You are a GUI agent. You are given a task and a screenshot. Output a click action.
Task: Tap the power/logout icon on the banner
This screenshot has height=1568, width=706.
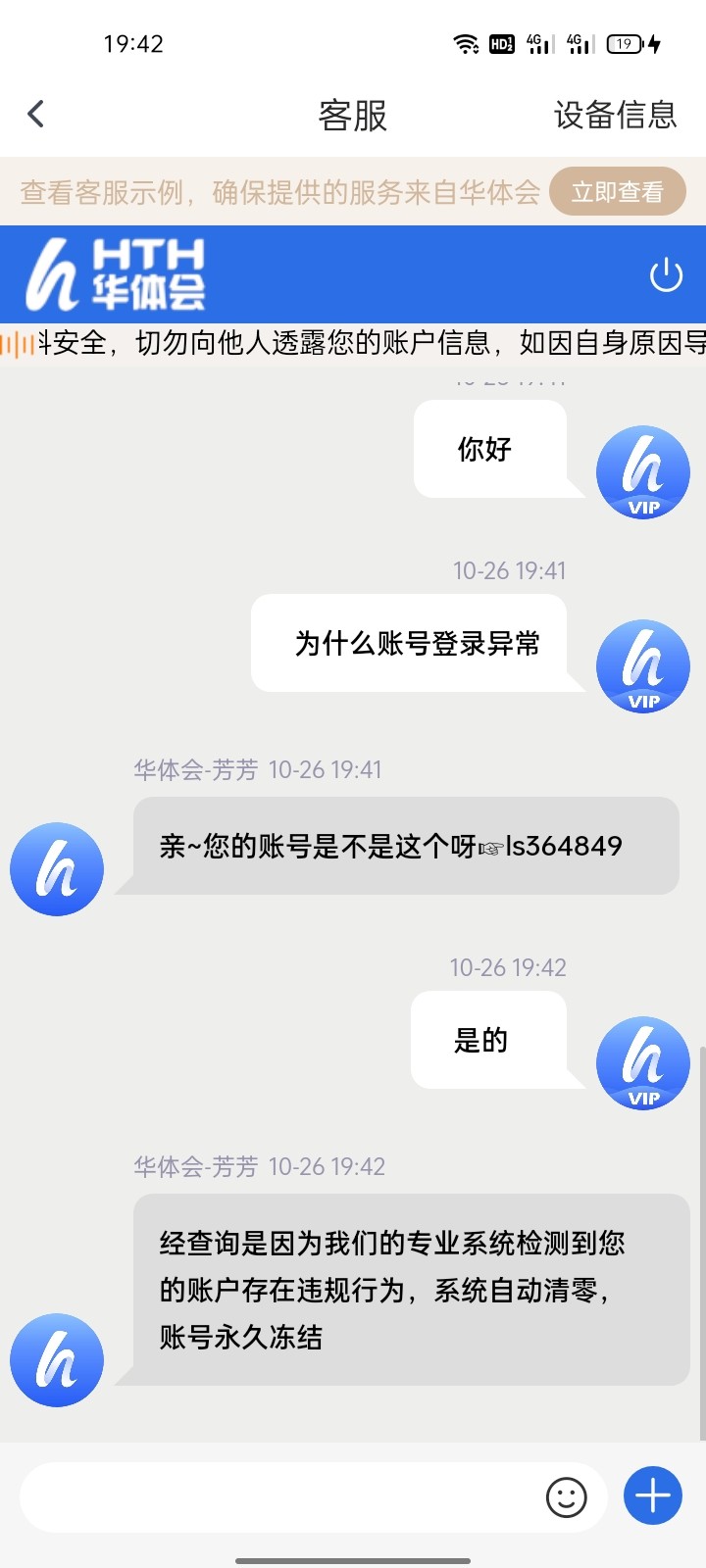tap(667, 274)
